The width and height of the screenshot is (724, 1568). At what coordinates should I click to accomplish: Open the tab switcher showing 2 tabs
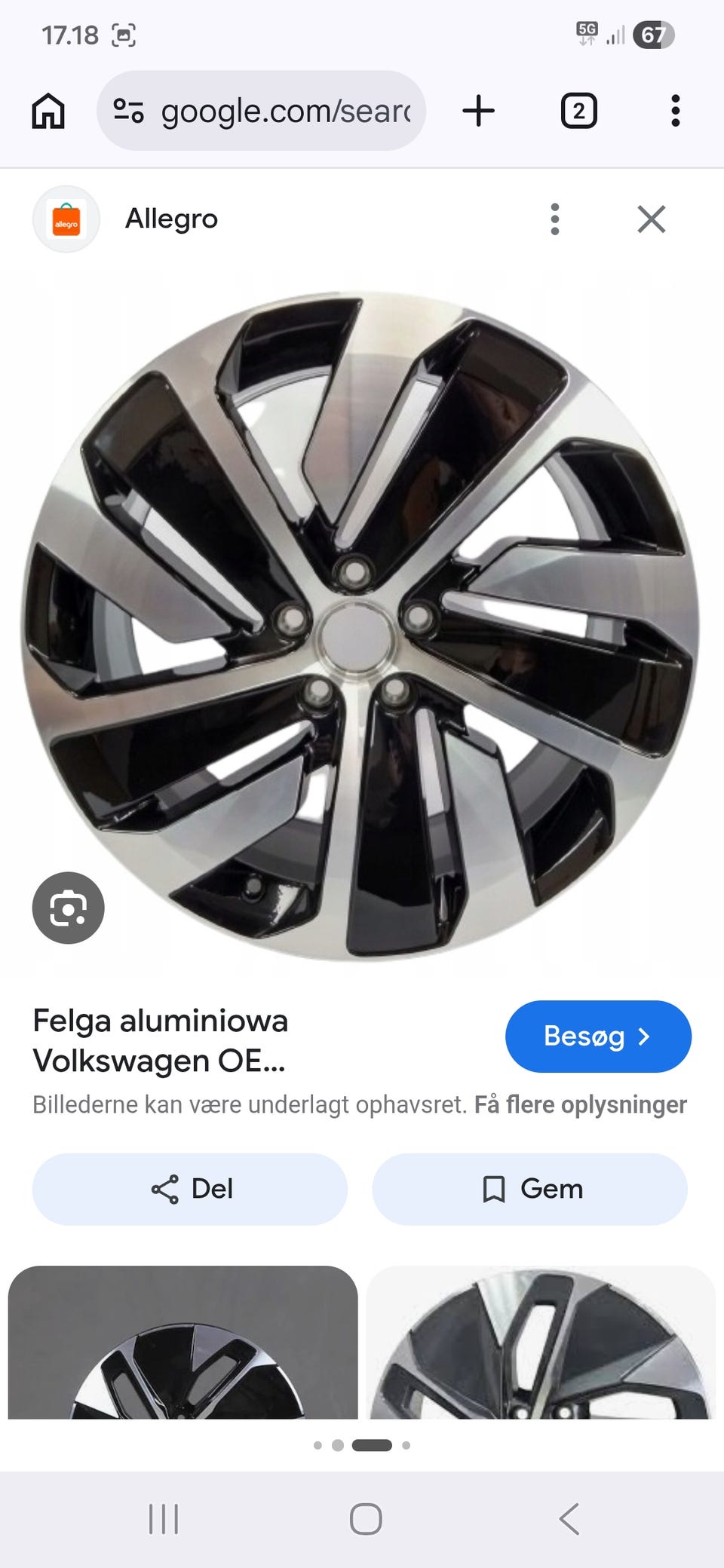pos(578,111)
